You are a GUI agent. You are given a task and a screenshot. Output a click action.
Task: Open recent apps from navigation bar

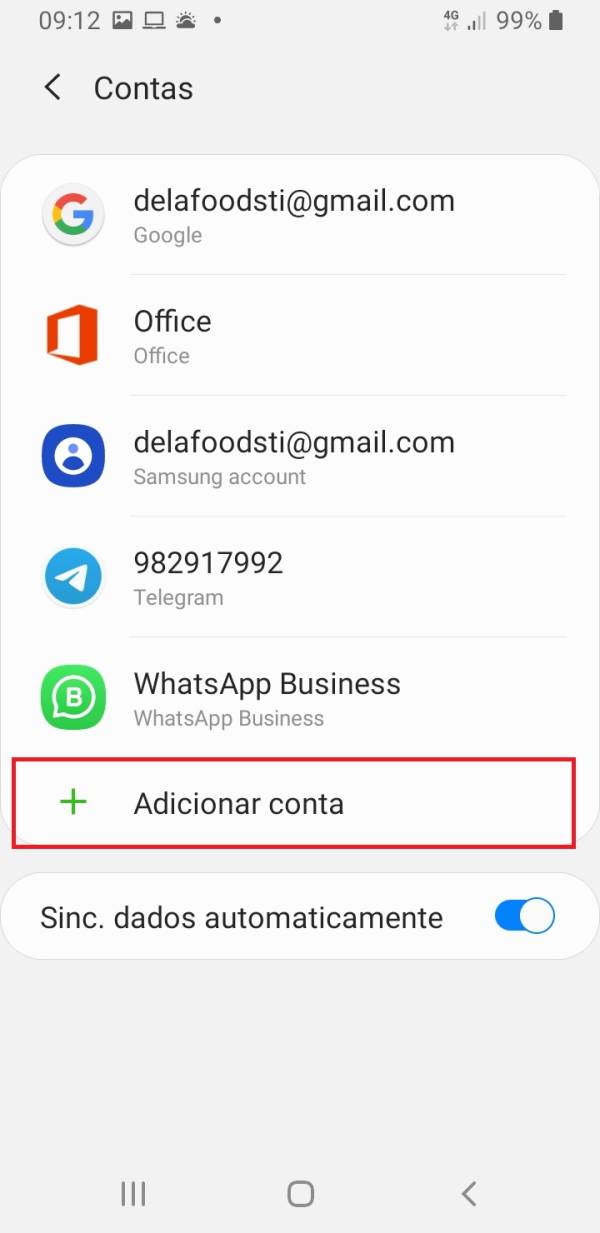[133, 1193]
